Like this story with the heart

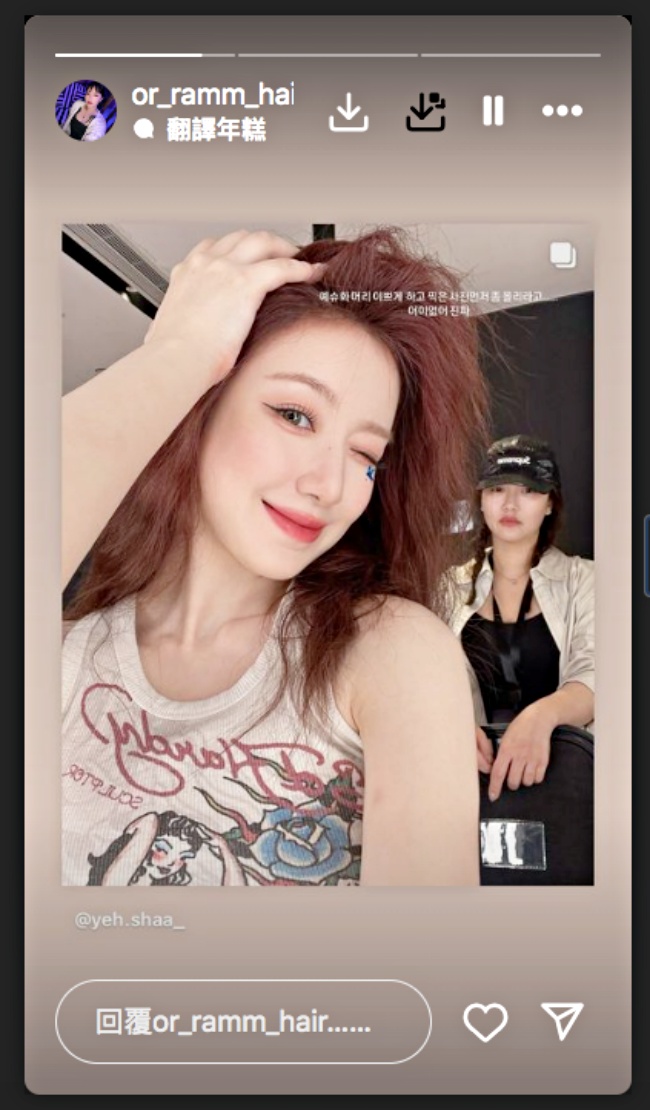485,1021
